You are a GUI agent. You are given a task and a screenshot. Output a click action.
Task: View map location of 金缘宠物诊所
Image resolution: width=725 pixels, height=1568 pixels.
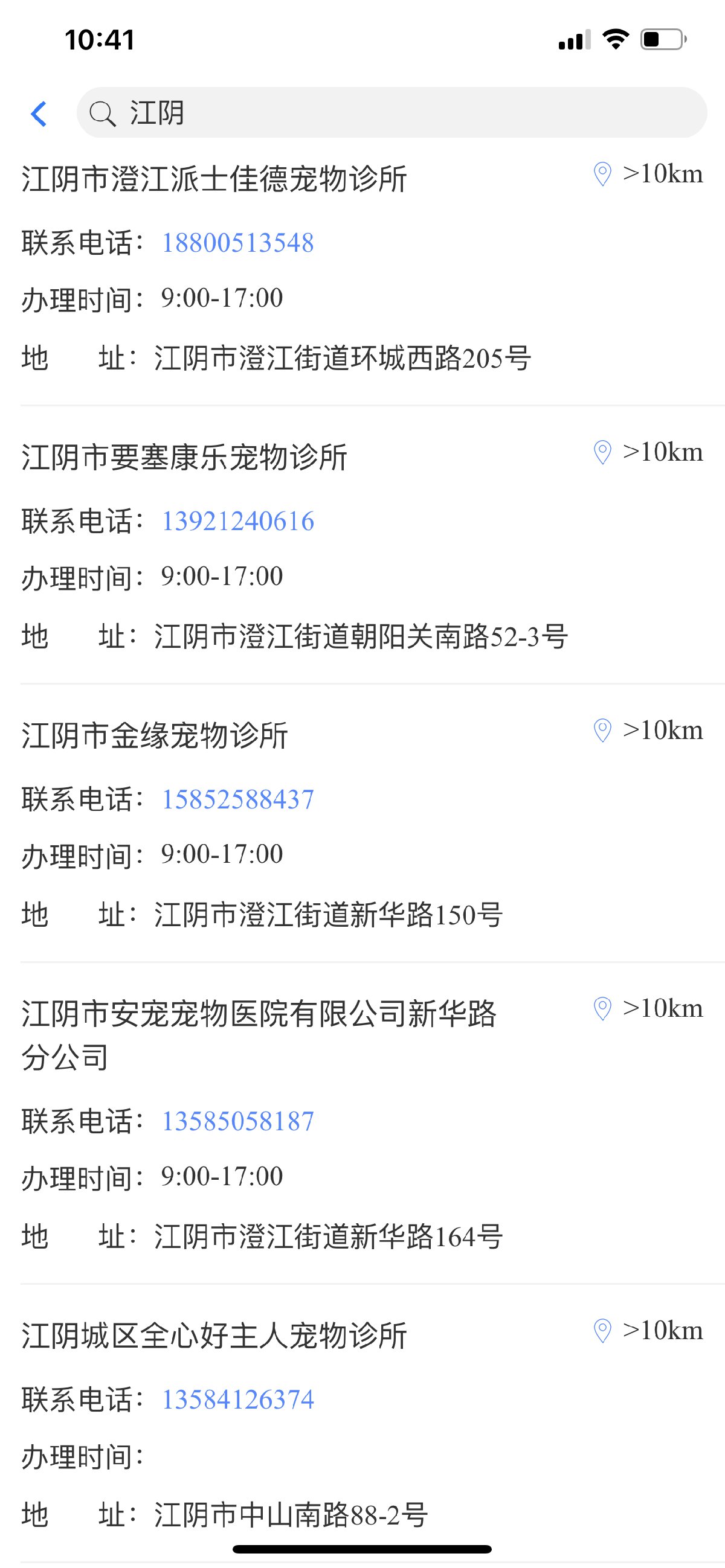[x=602, y=731]
